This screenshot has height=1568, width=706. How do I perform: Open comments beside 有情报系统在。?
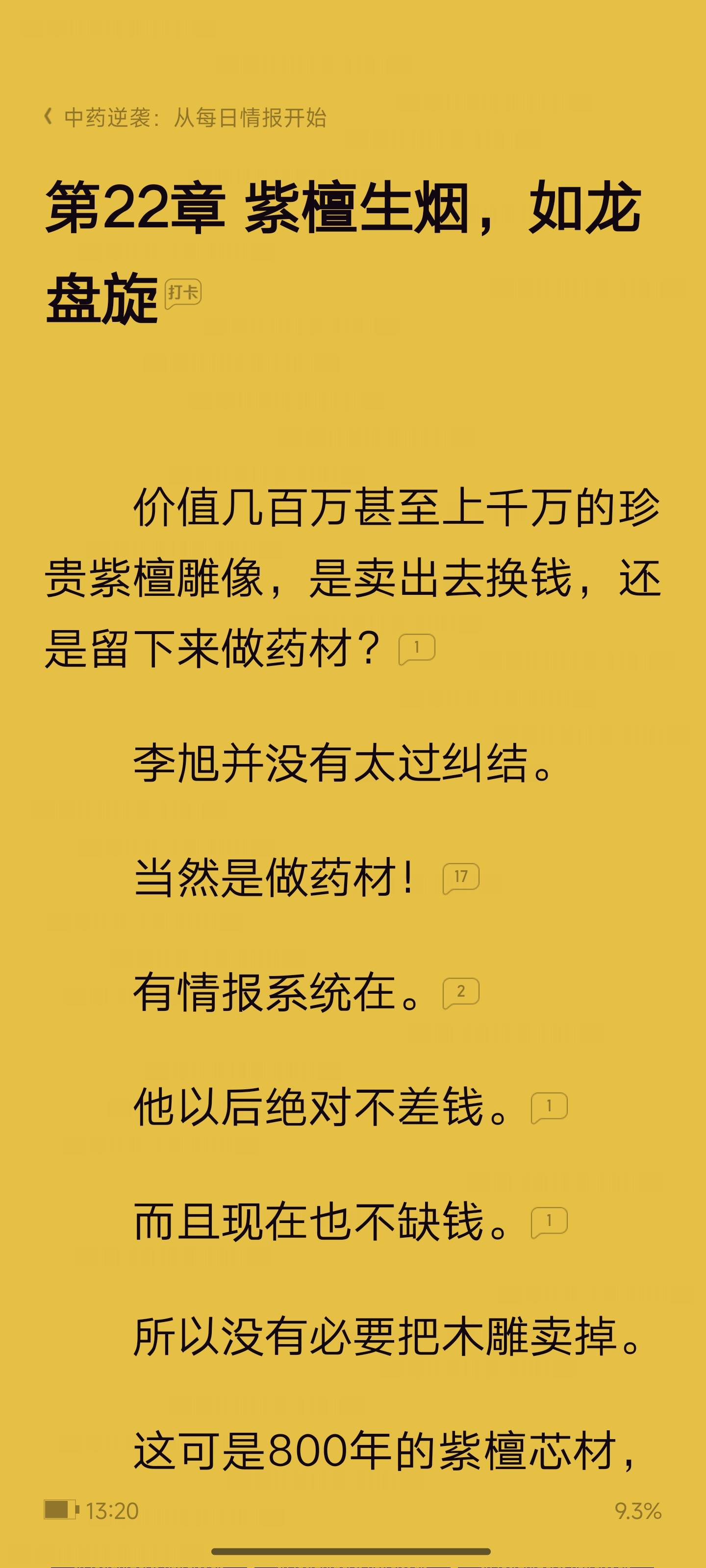[460, 993]
